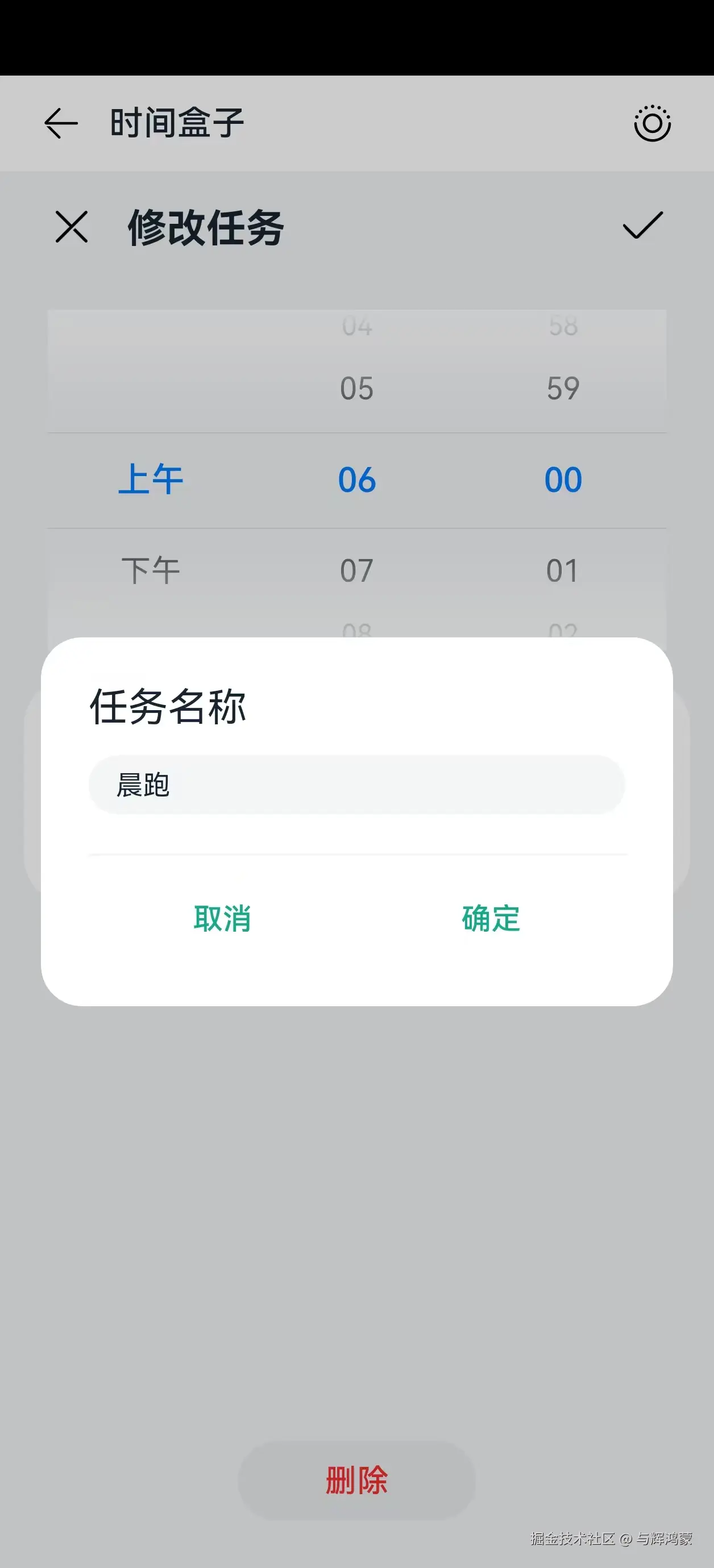The image size is (714, 1568).
Task: Confirm the task name with 确定
Action: coord(491,919)
